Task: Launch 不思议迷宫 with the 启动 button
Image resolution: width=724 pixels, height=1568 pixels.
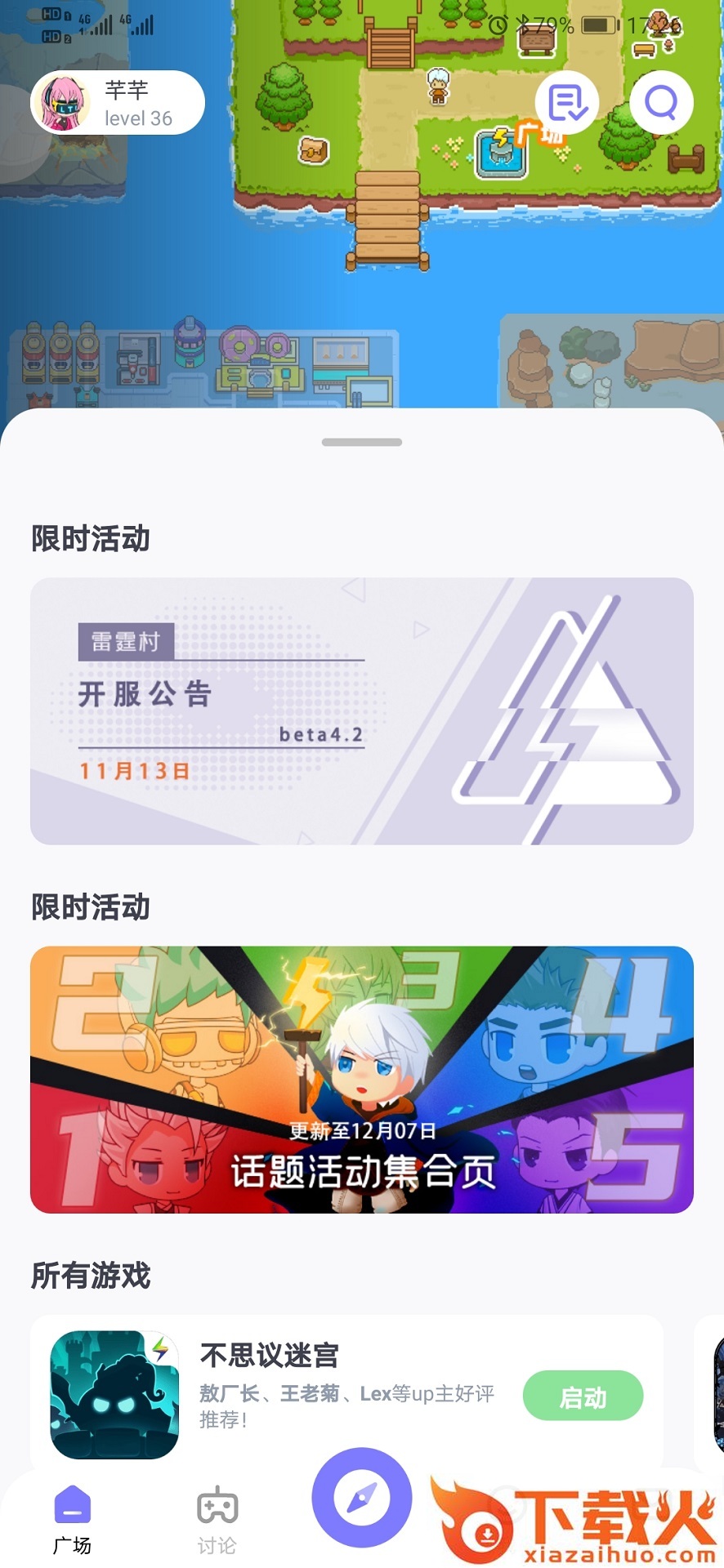Action: click(583, 1397)
